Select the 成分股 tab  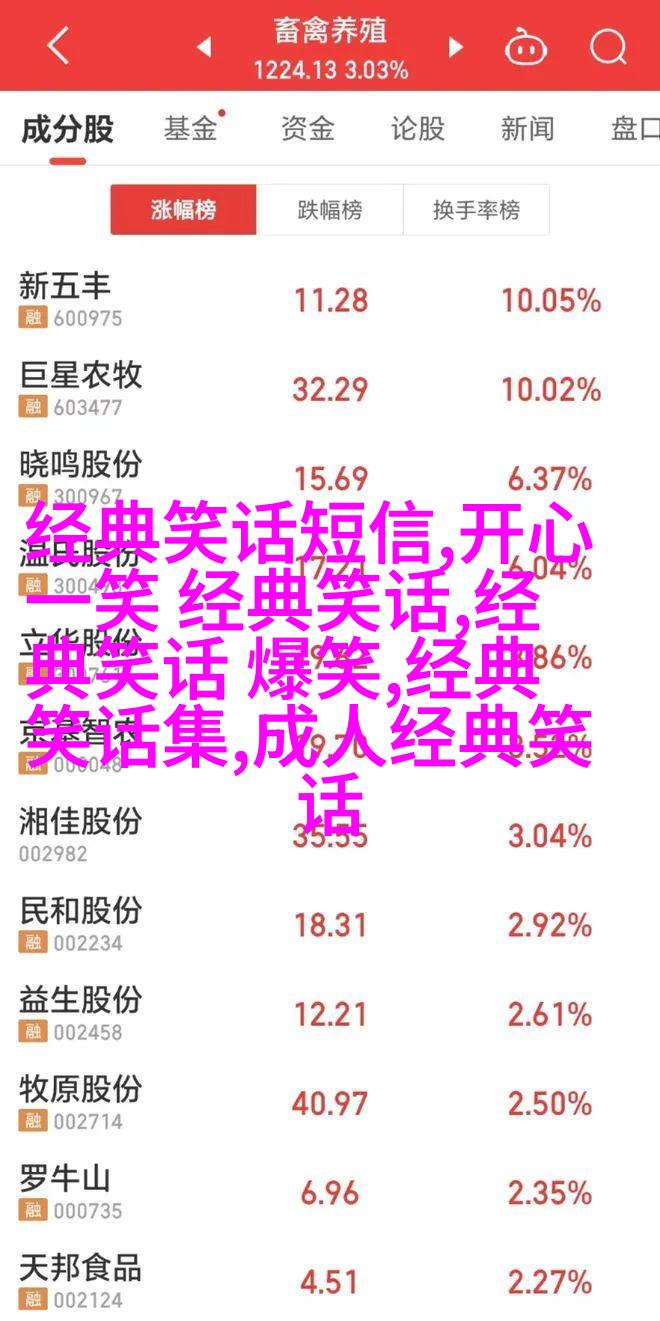click(68, 129)
